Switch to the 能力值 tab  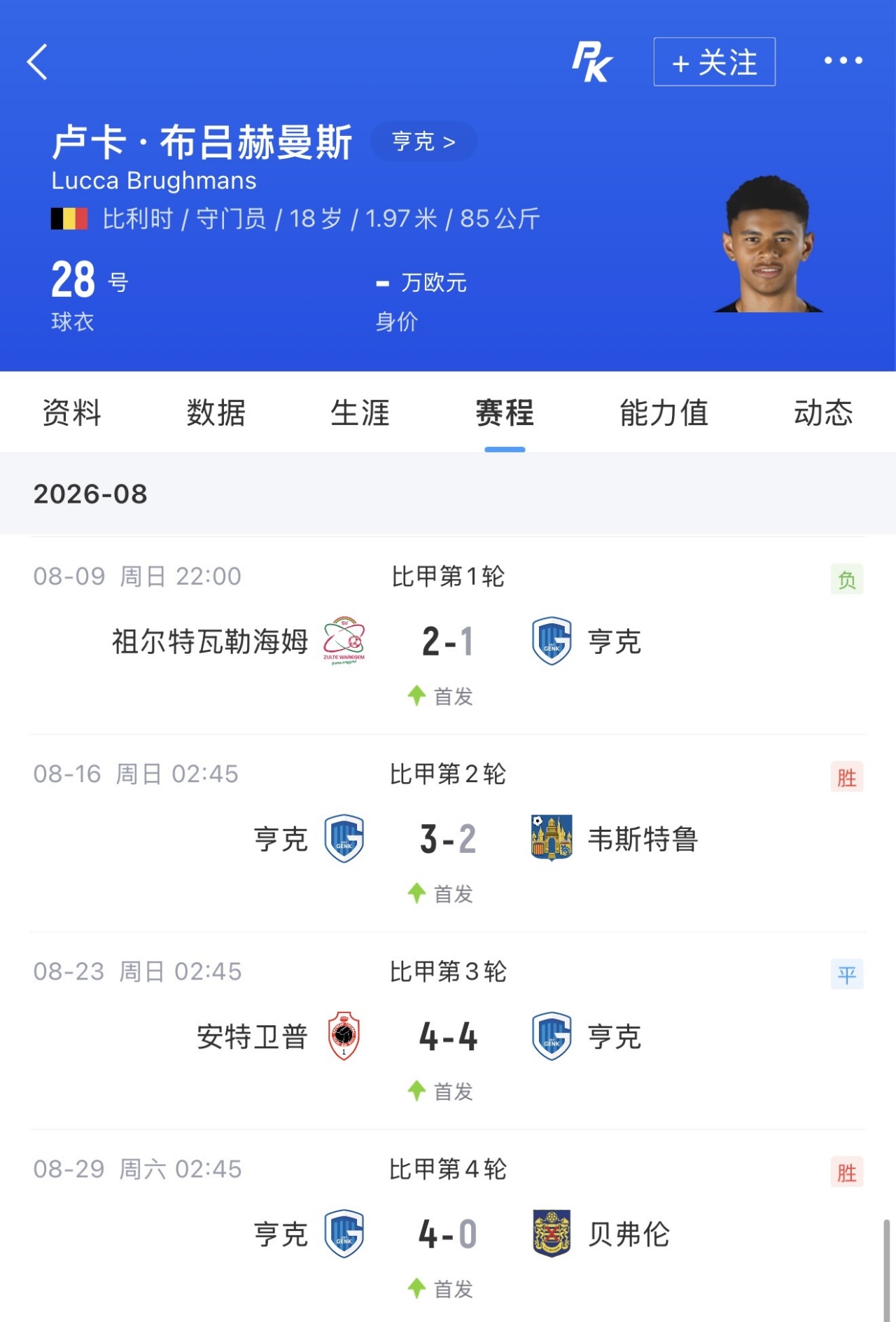coord(664,412)
